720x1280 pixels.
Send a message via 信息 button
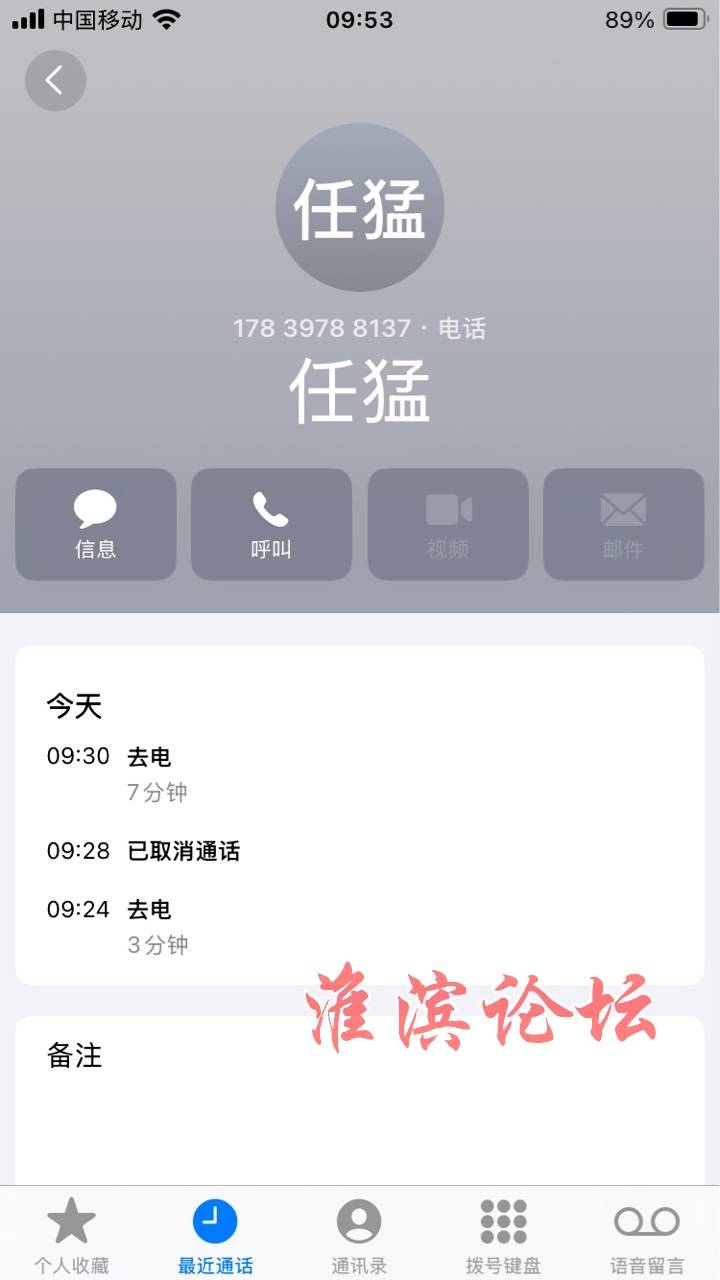96,524
